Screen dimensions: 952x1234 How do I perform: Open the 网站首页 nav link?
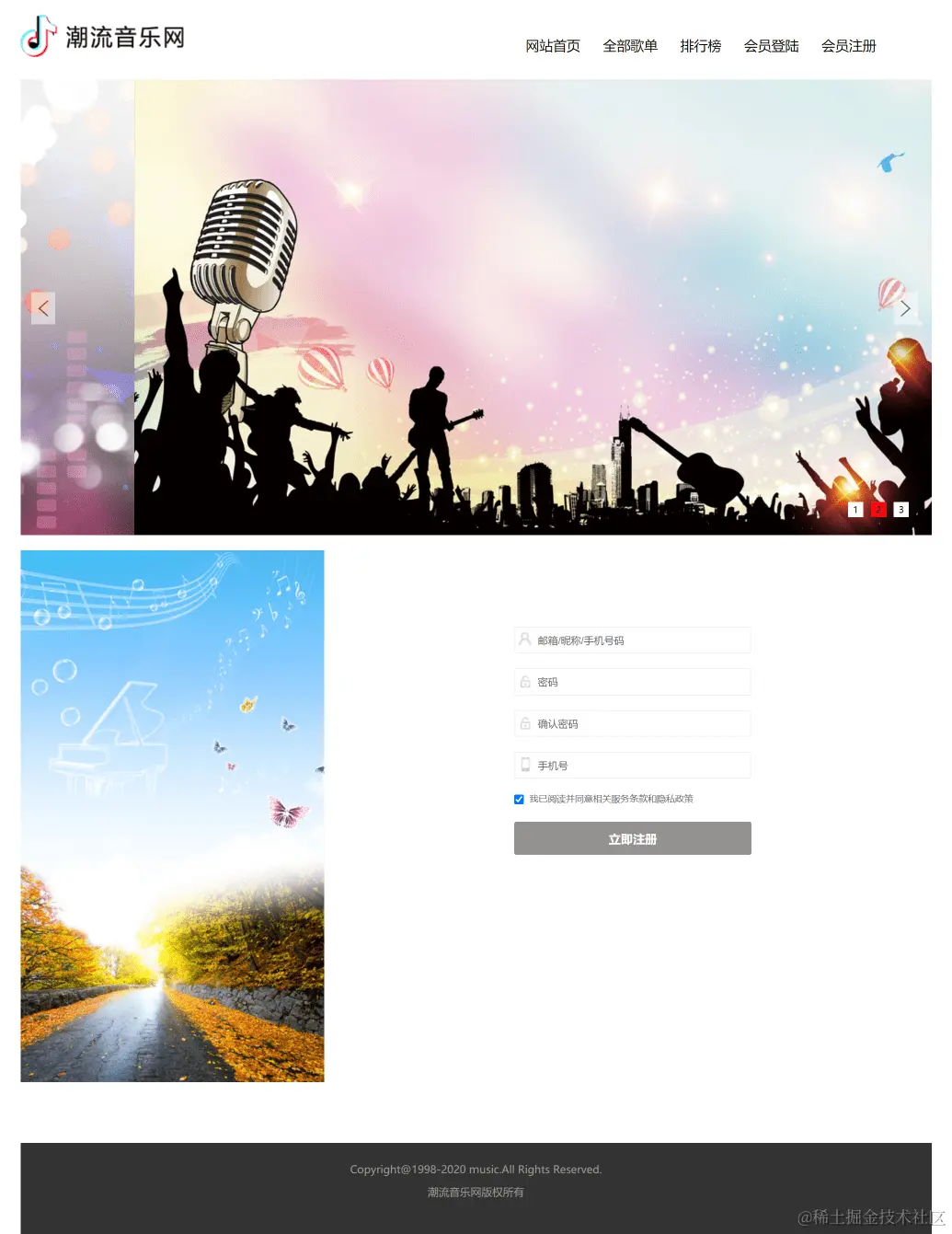pyautogui.click(x=553, y=46)
